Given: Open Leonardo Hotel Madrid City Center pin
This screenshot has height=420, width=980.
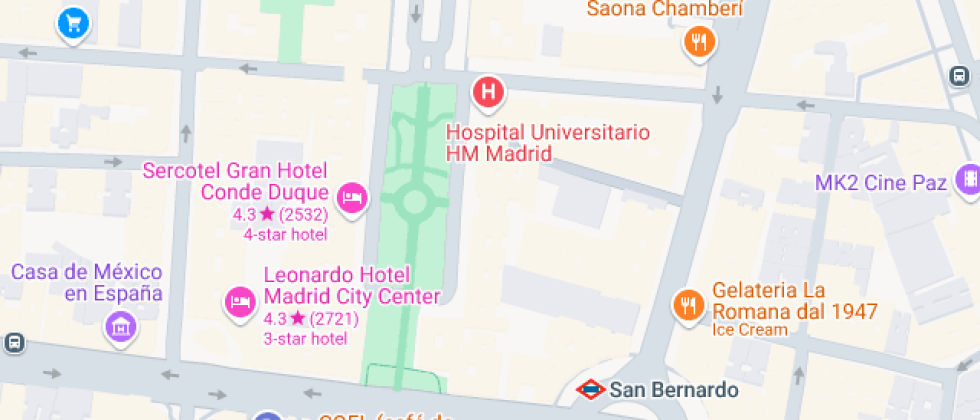Looking at the screenshot, I should 239,300.
